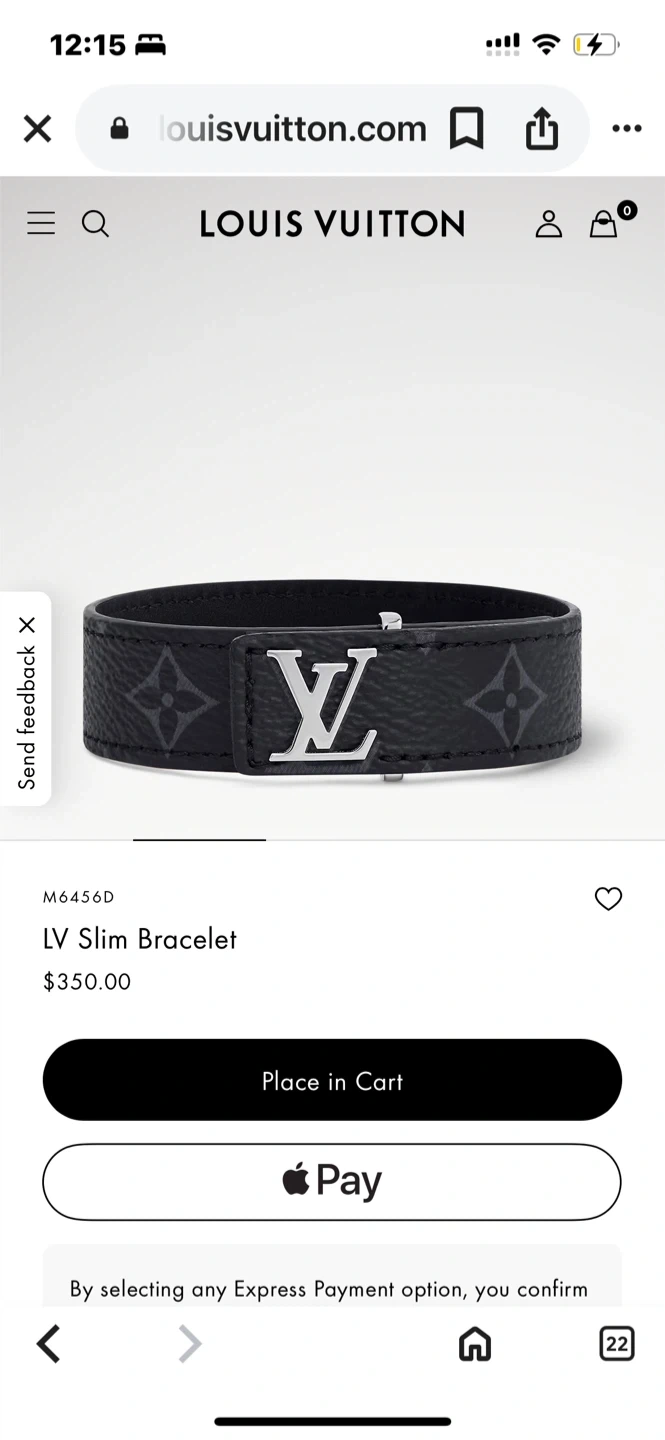
Task: Share this page from the browser
Action: click(x=541, y=129)
